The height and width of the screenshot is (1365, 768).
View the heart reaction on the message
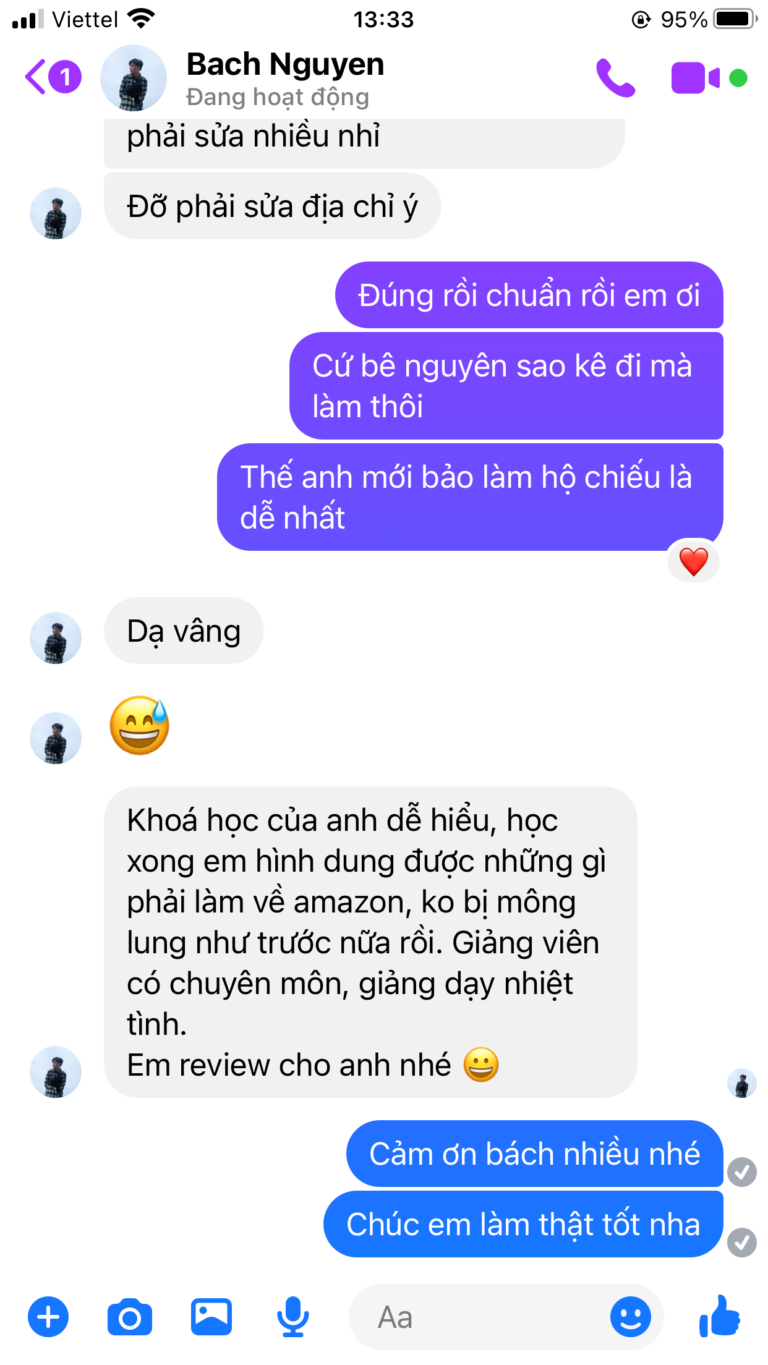[x=693, y=562]
